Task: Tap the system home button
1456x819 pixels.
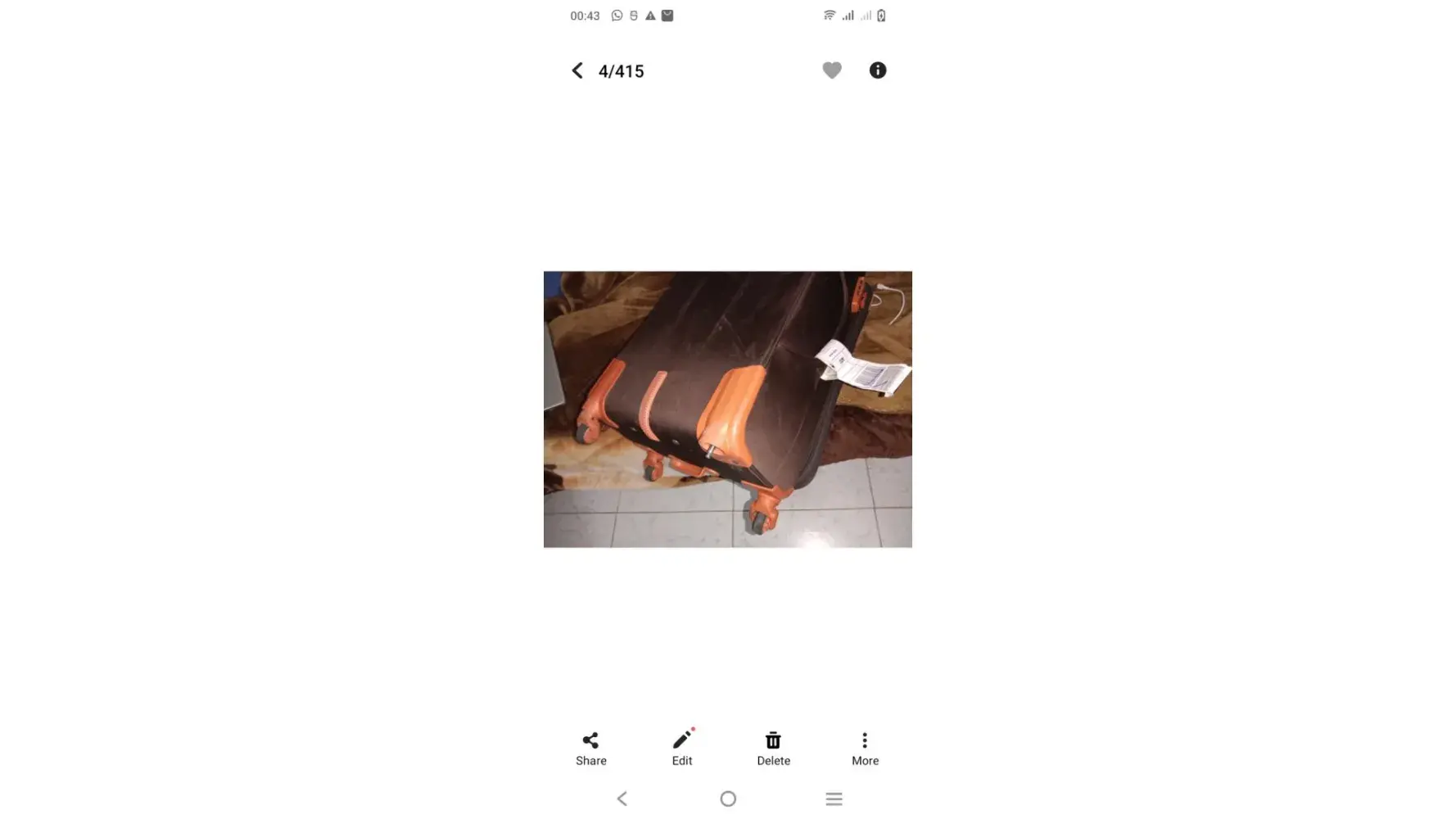Action: (728, 799)
